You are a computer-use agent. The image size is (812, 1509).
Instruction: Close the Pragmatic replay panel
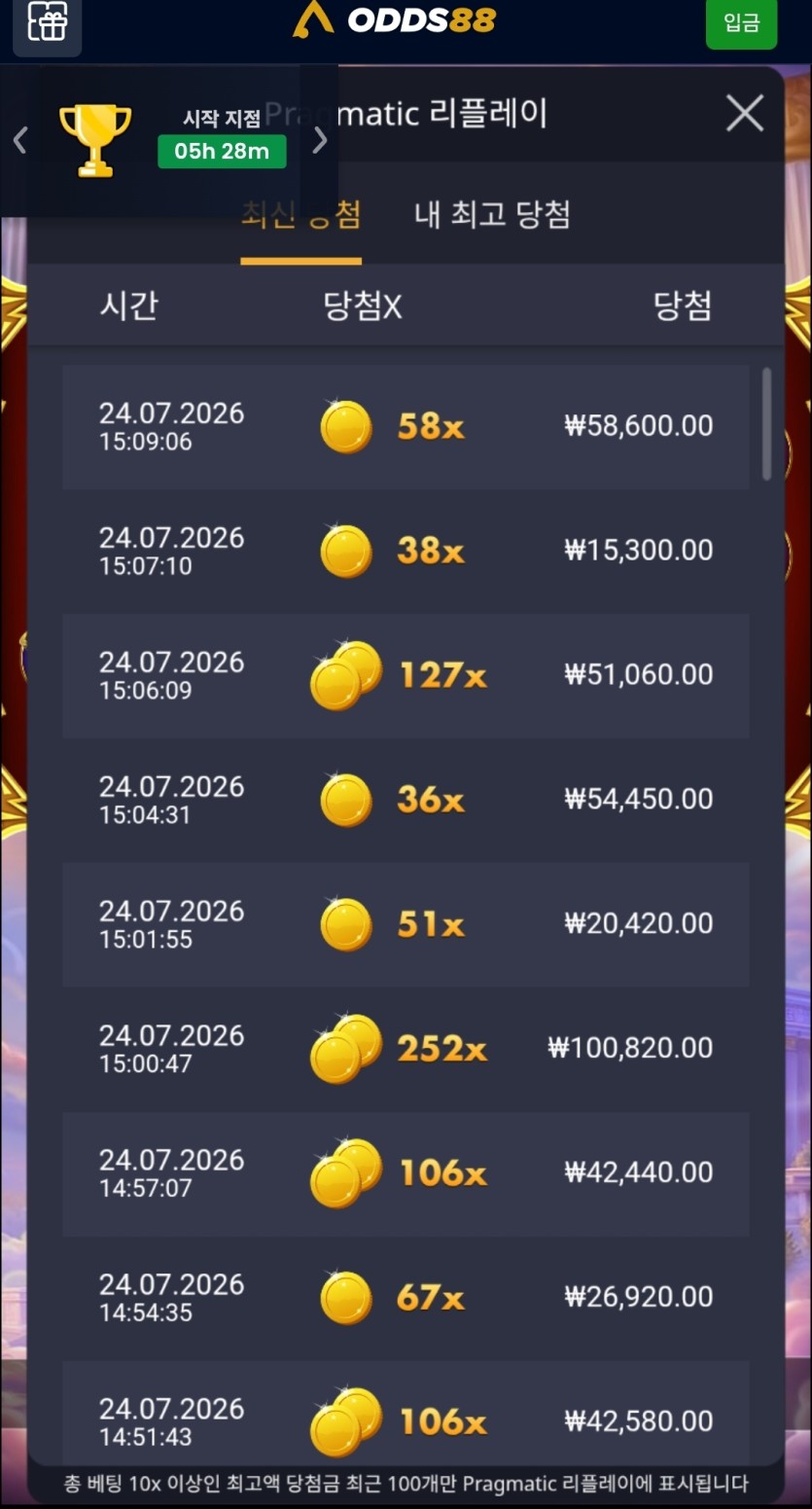point(745,115)
